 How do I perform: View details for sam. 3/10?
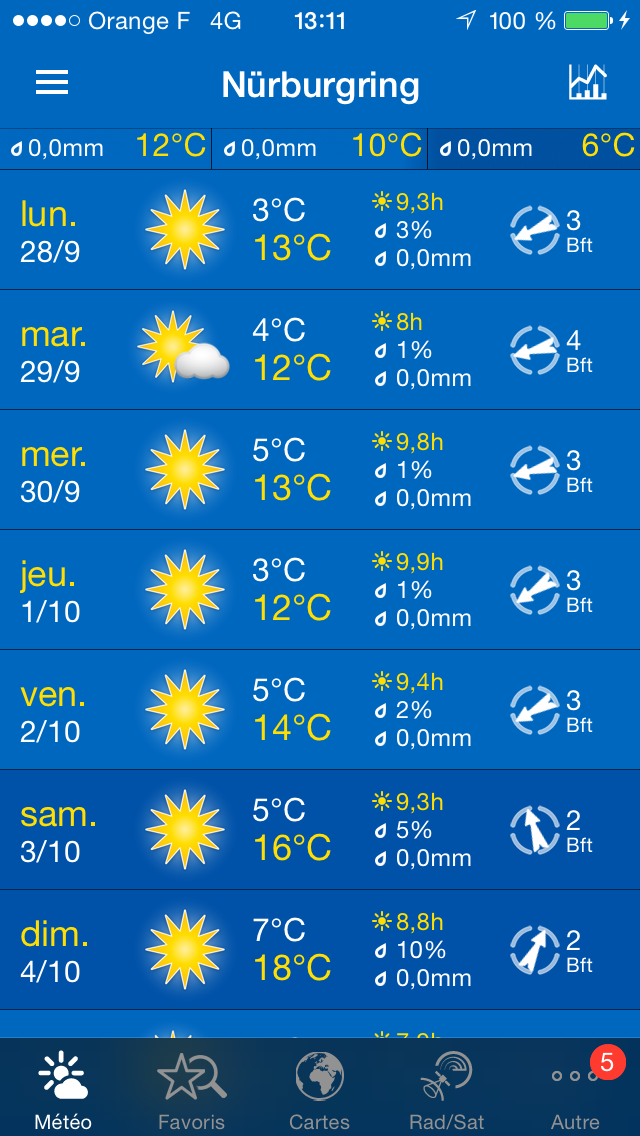click(x=320, y=830)
